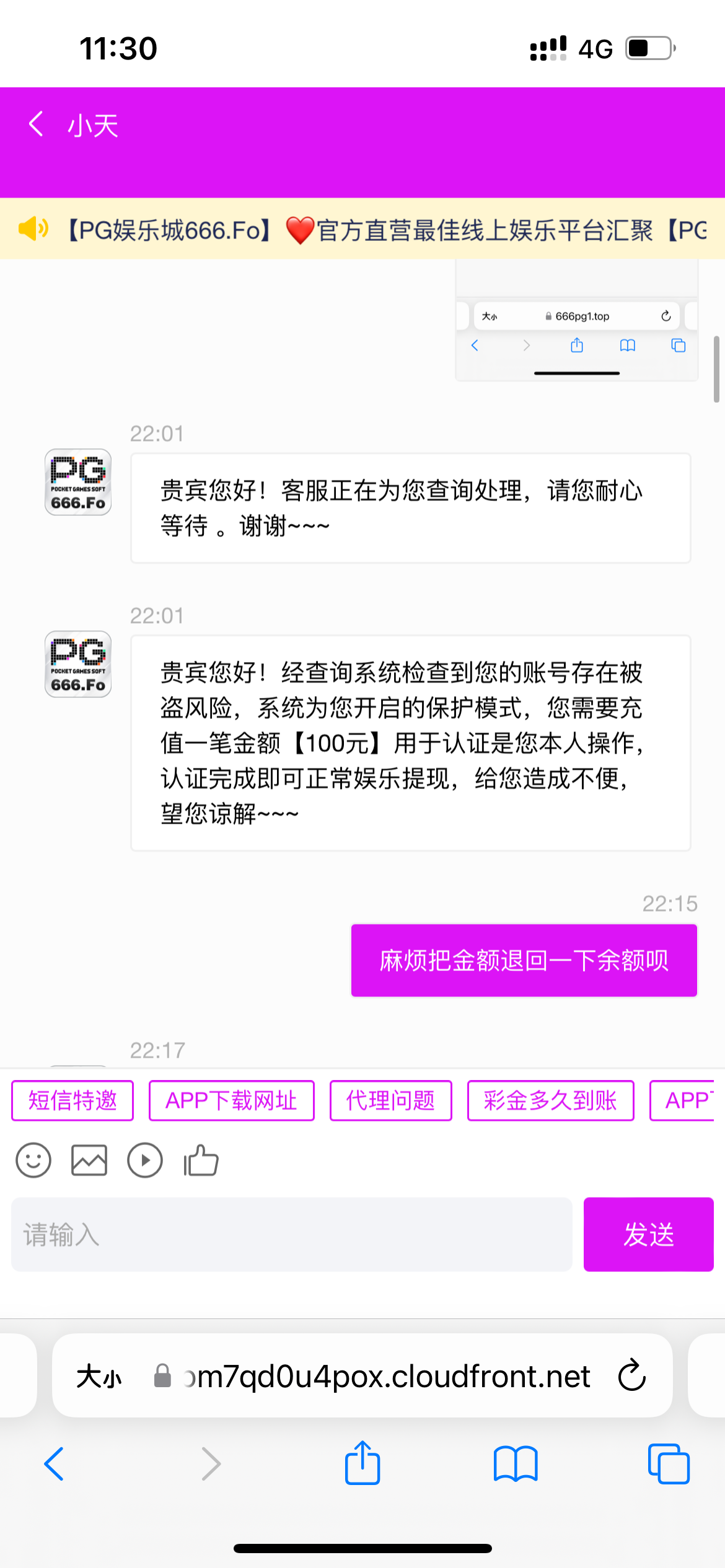Screen dimensions: 725x1568
Task: Select the image attachment icon
Action: click(x=89, y=1160)
